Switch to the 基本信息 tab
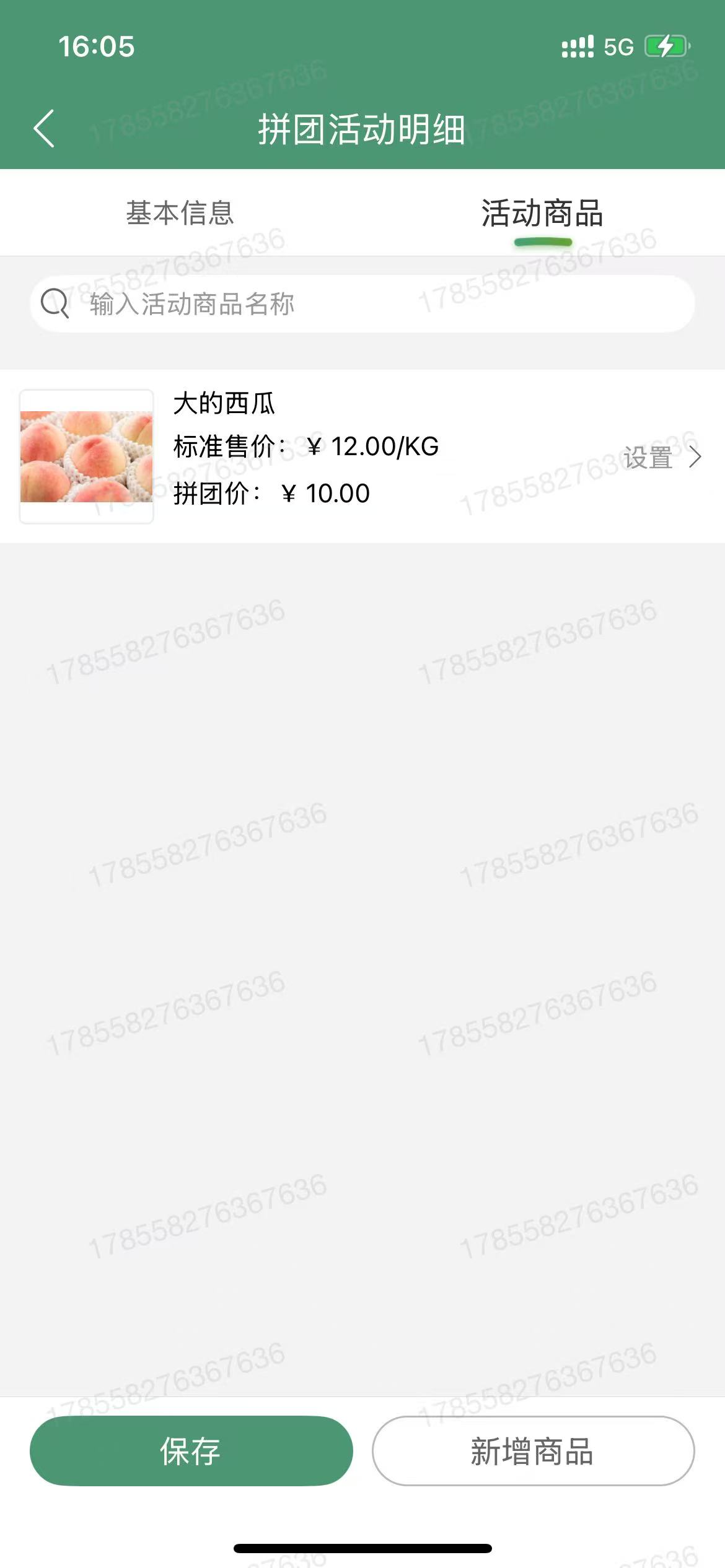The width and height of the screenshot is (725, 1568). coord(180,214)
